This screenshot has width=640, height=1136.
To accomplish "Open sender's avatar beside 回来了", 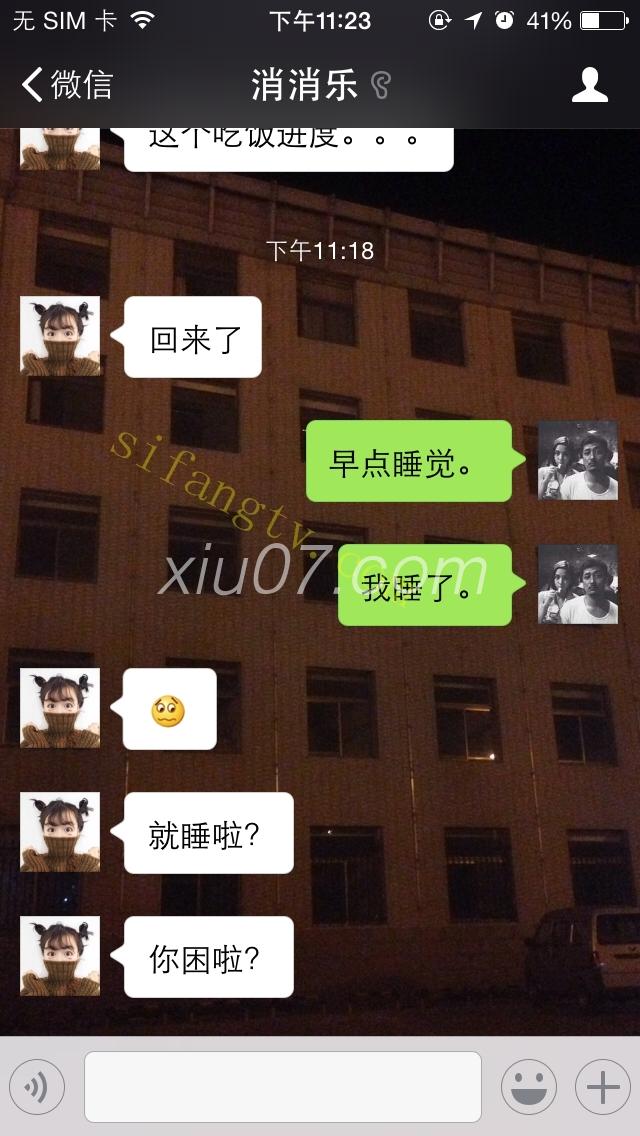I will point(60,336).
